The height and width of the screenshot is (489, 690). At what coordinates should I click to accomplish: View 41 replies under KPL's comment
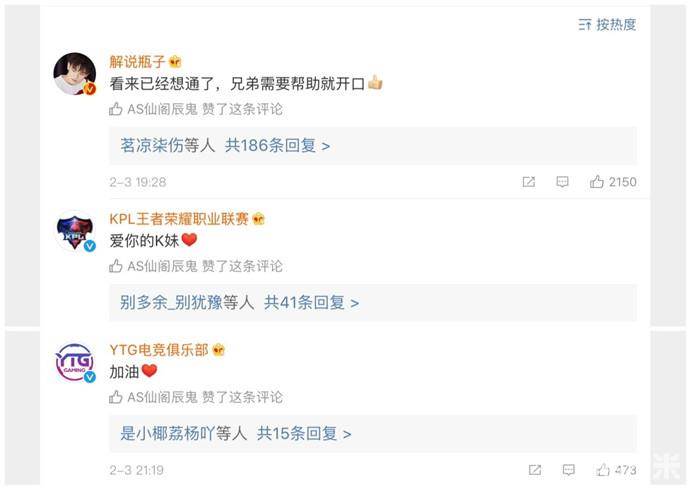click(x=311, y=303)
